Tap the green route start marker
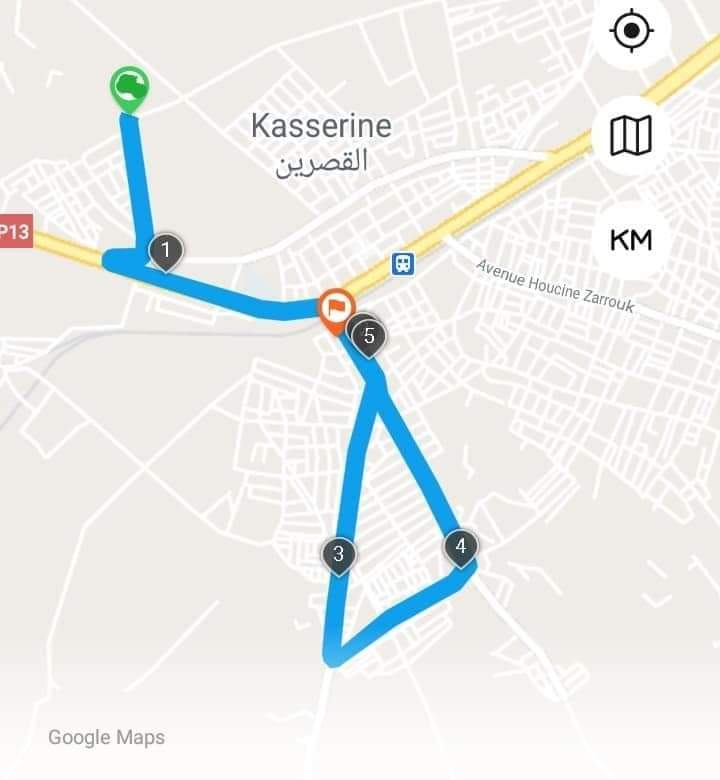 pyautogui.click(x=129, y=88)
